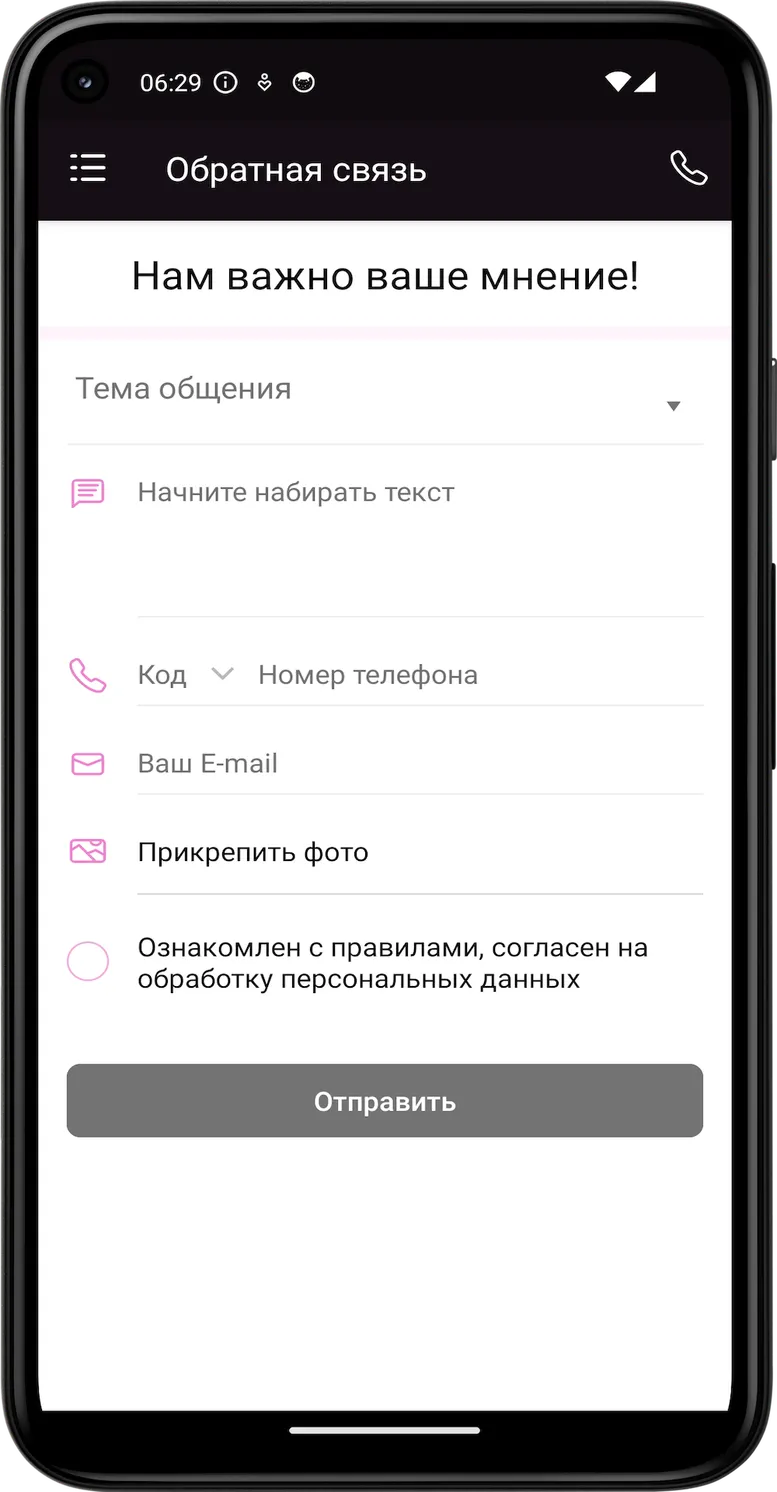This screenshot has width=777, height=1492.
Task: Tap the phone call icon in the app bar
Action: [688, 169]
